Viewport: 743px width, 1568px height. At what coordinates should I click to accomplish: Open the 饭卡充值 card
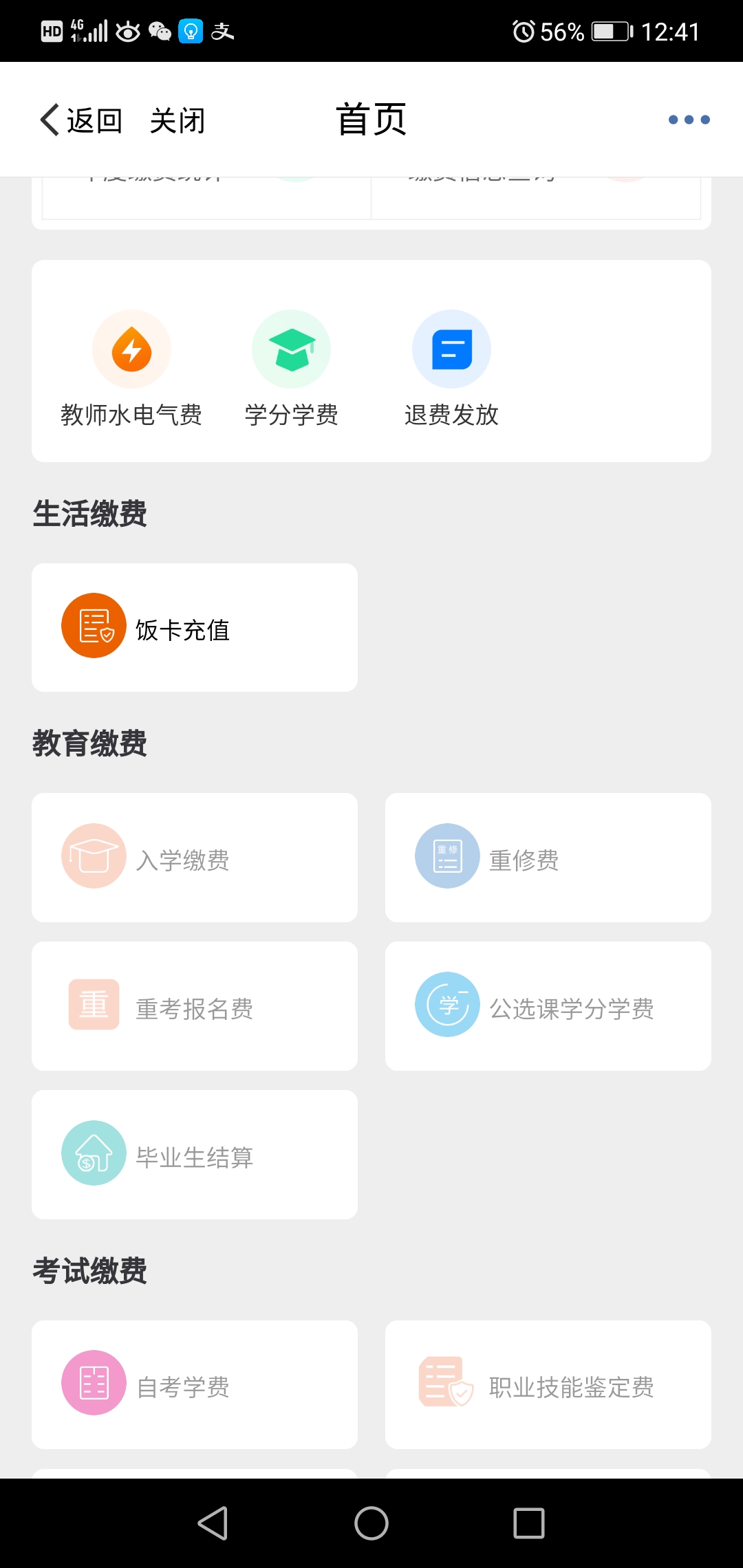[195, 627]
